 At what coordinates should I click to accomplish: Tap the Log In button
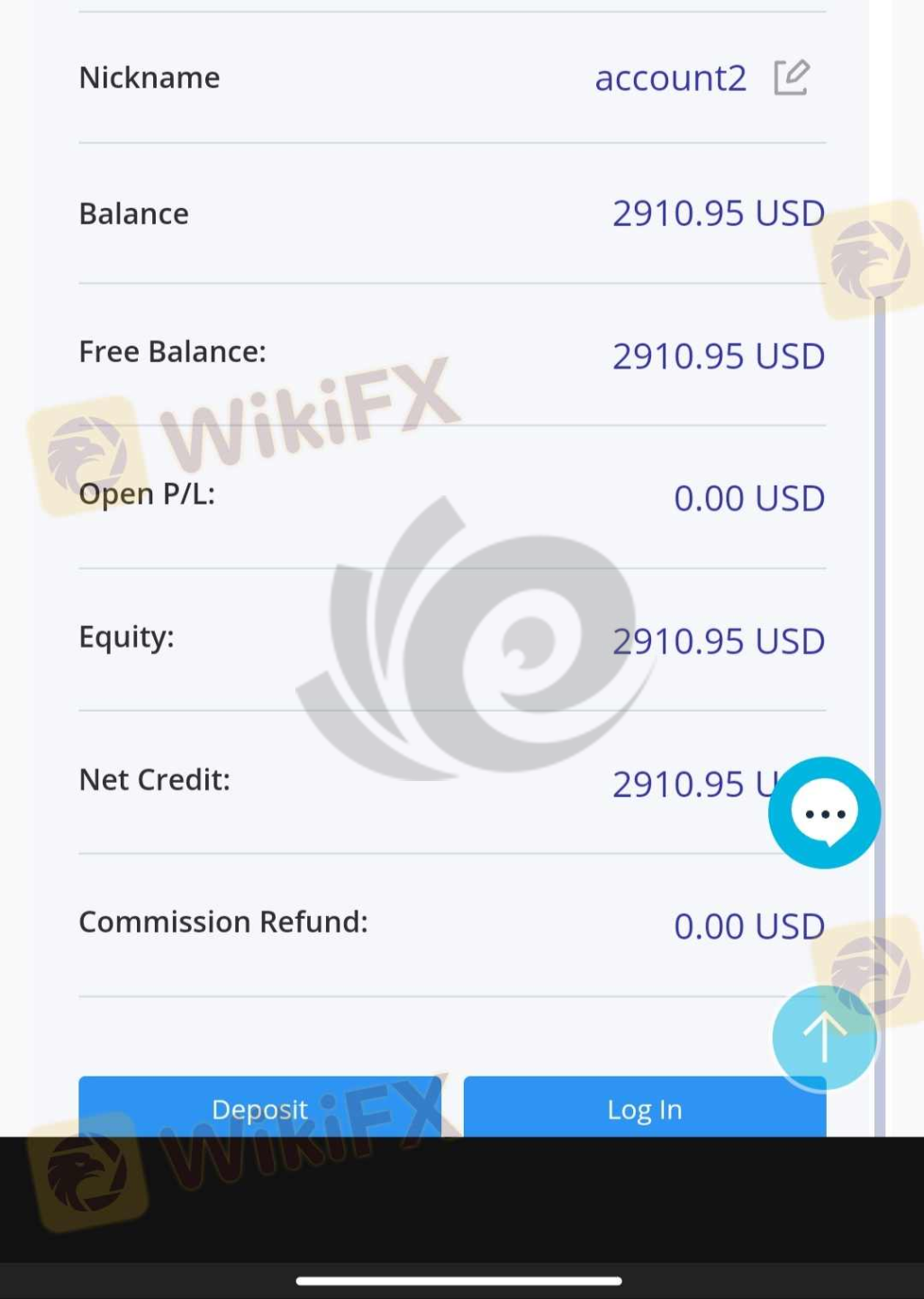coord(644,1108)
